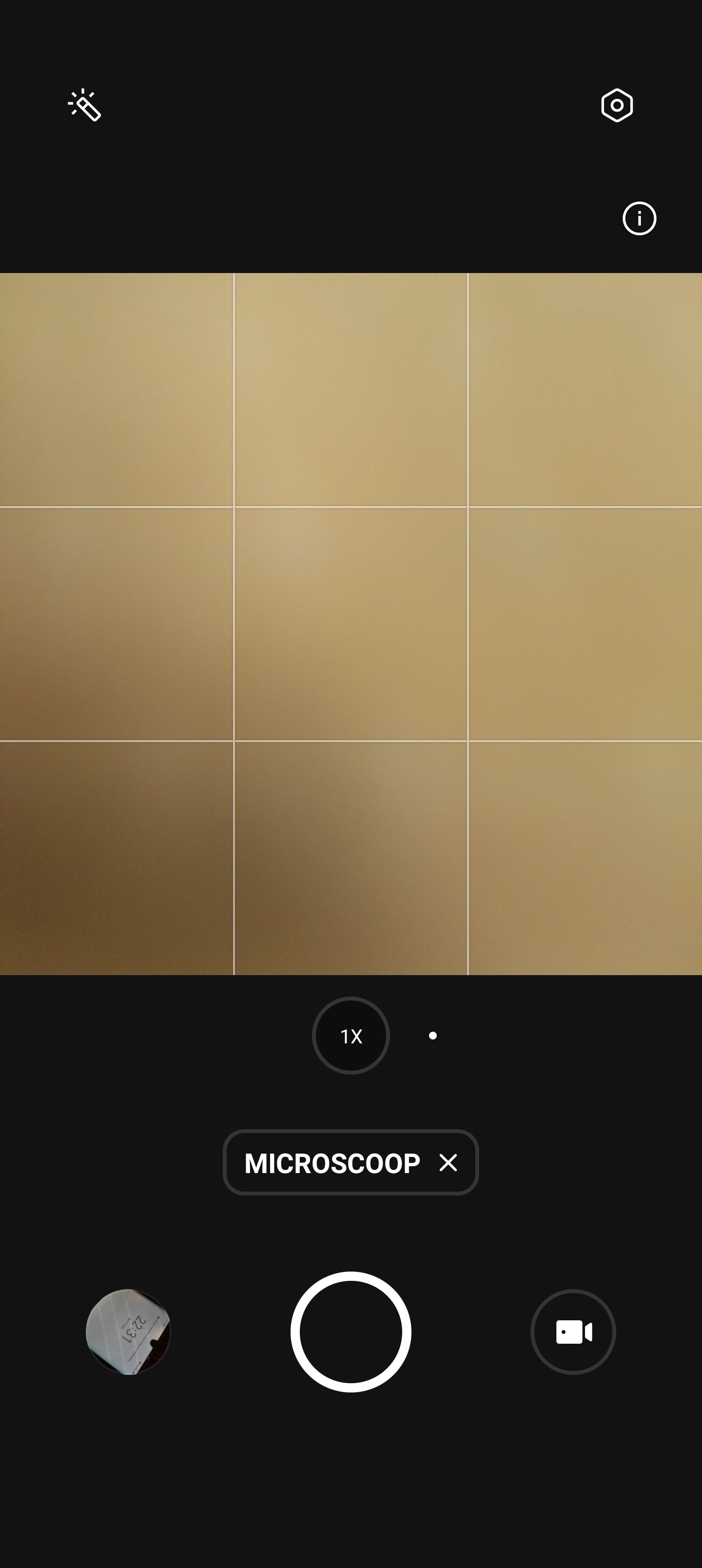Screen dimensions: 702x1568
Task: Open the magic wand effects tool
Action: (x=85, y=105)
